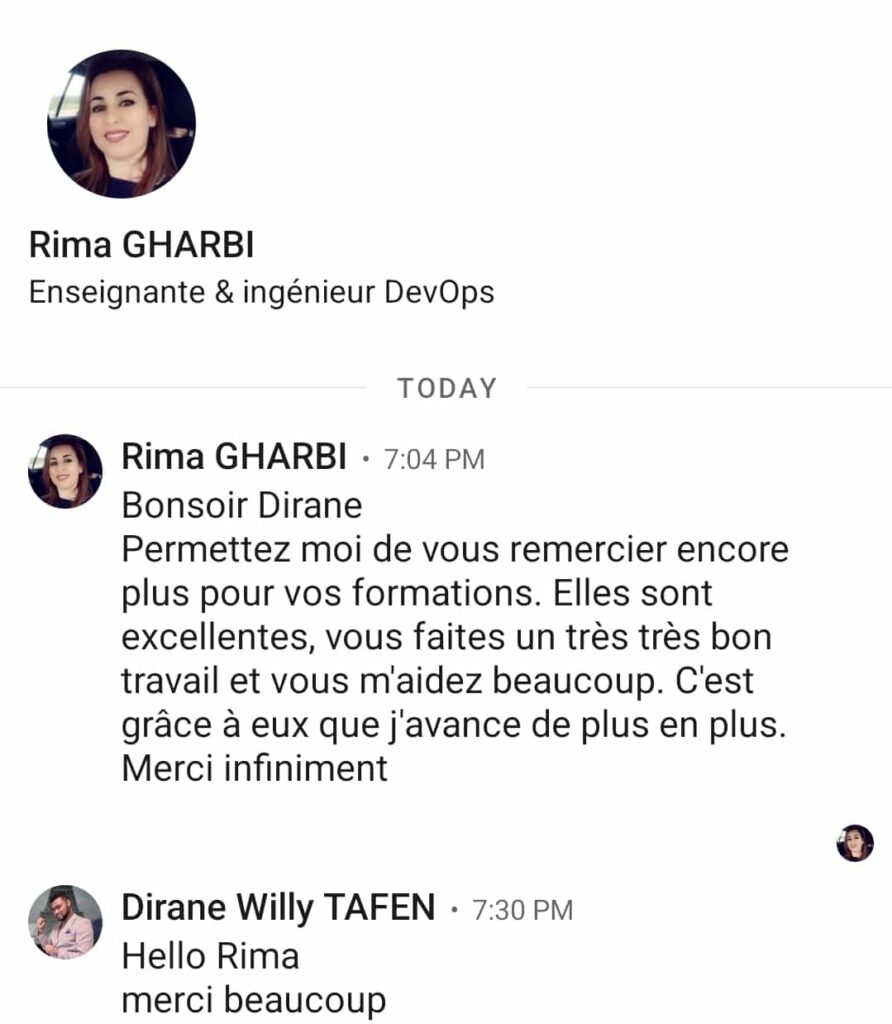Screen dimensions: 892x1024
Task: Tap Rima GHARBI's avatar beside her 7:04 PM message
Action: click(65, 471)
